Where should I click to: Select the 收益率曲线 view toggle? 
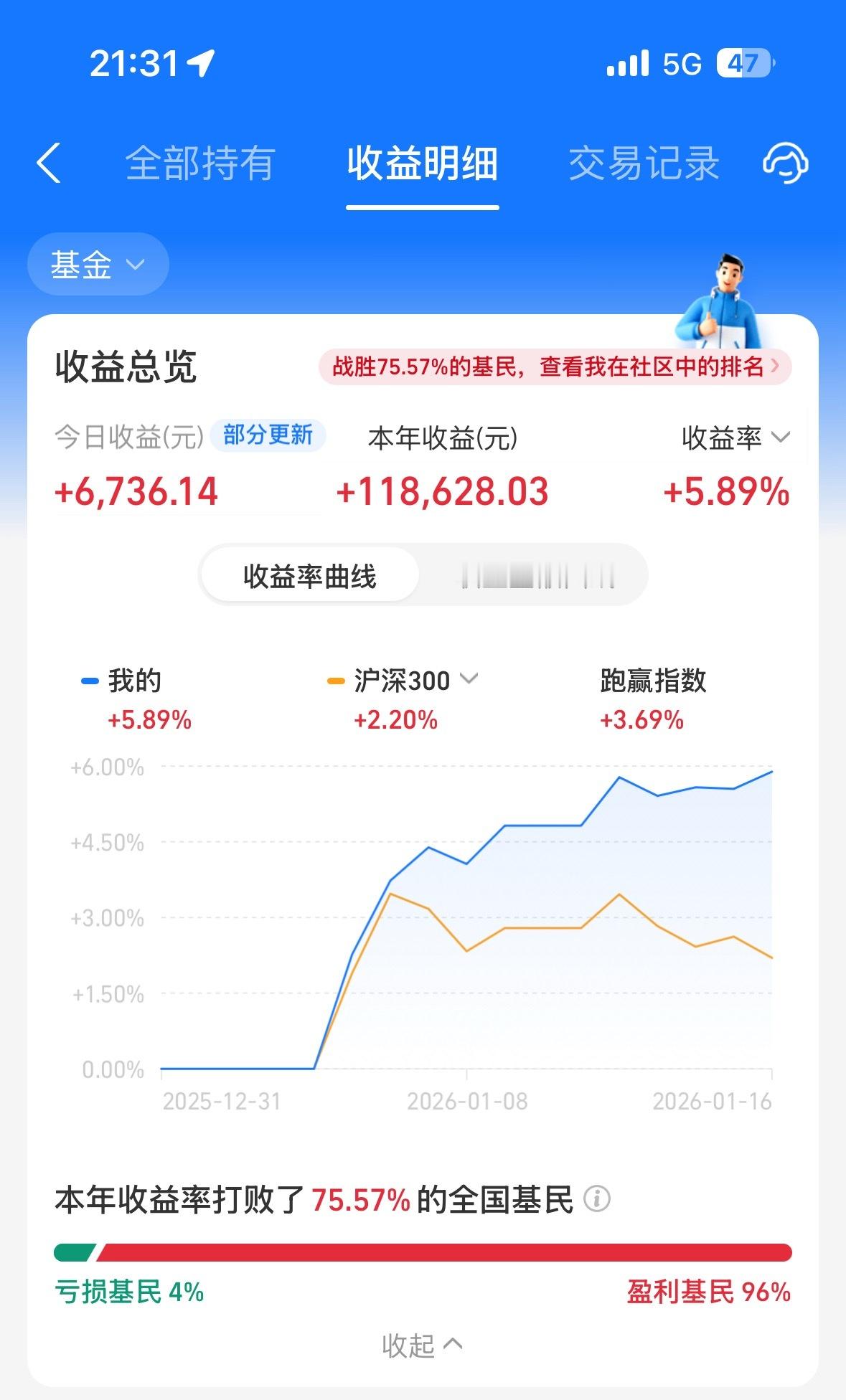tap(310, 574)
